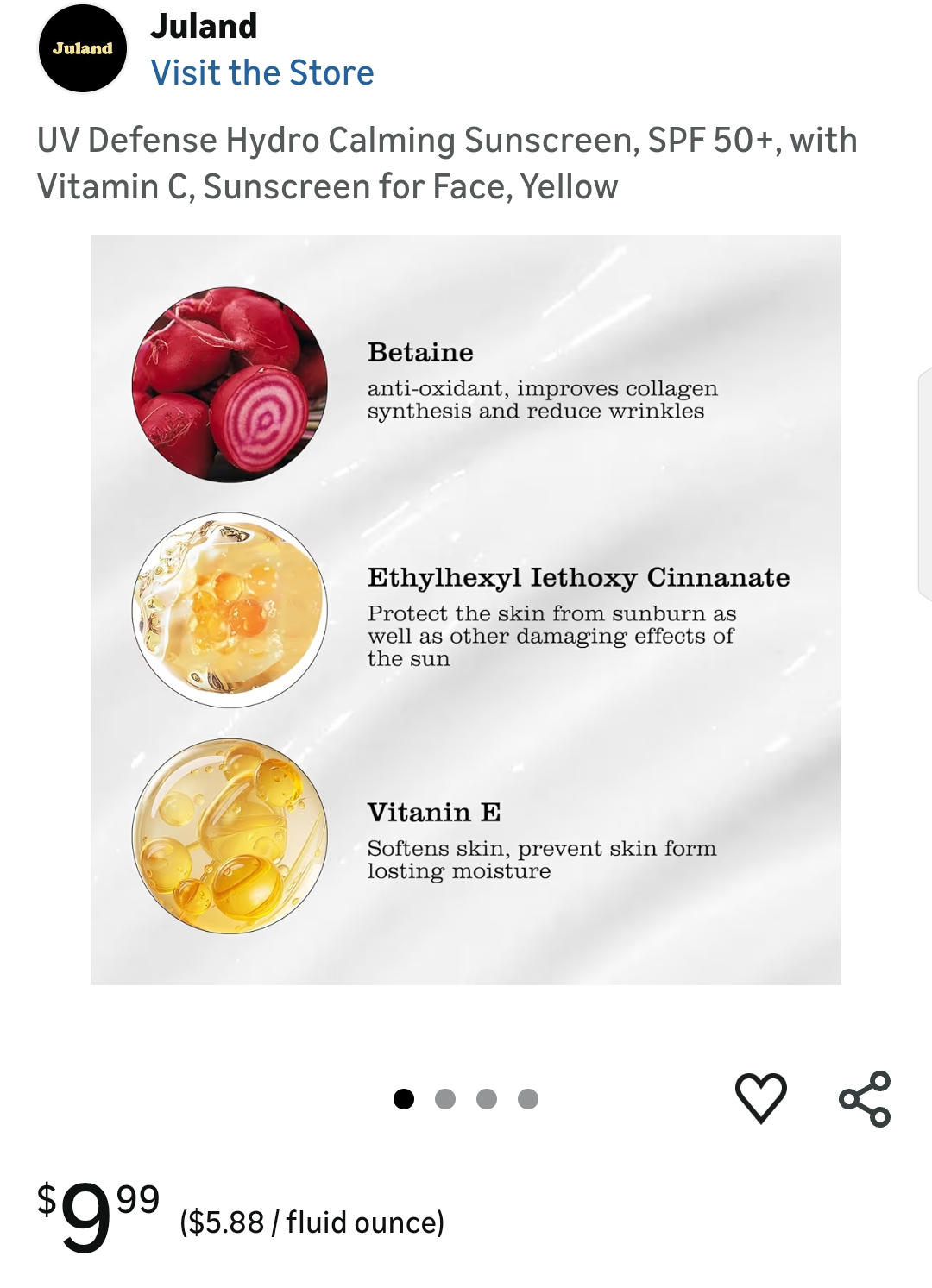Go to the fourth image page dot
This screenshot has width=932, height=1288.
pyautogui.click(x=528, y=1098)
